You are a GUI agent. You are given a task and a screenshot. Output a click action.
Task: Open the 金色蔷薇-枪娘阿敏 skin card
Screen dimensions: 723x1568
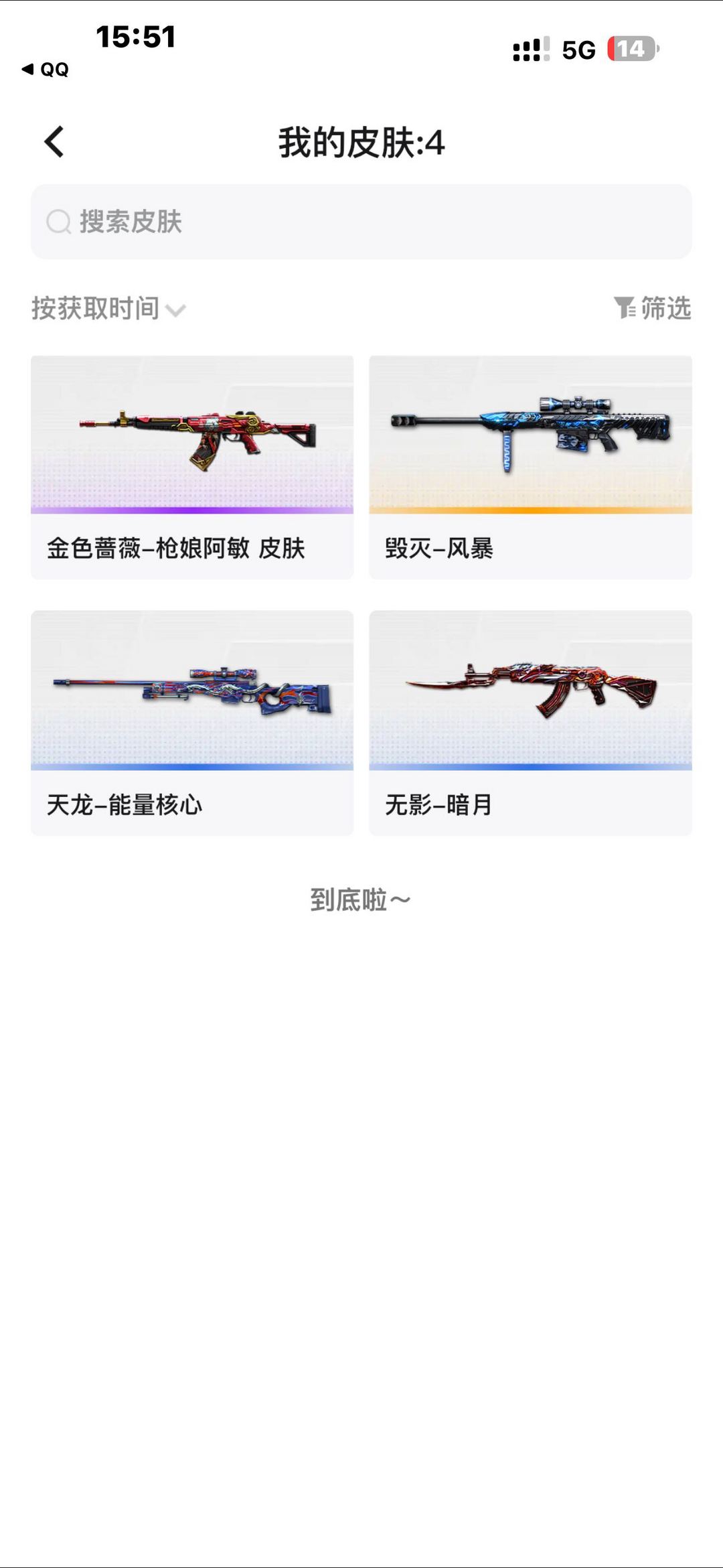[192, 467]
